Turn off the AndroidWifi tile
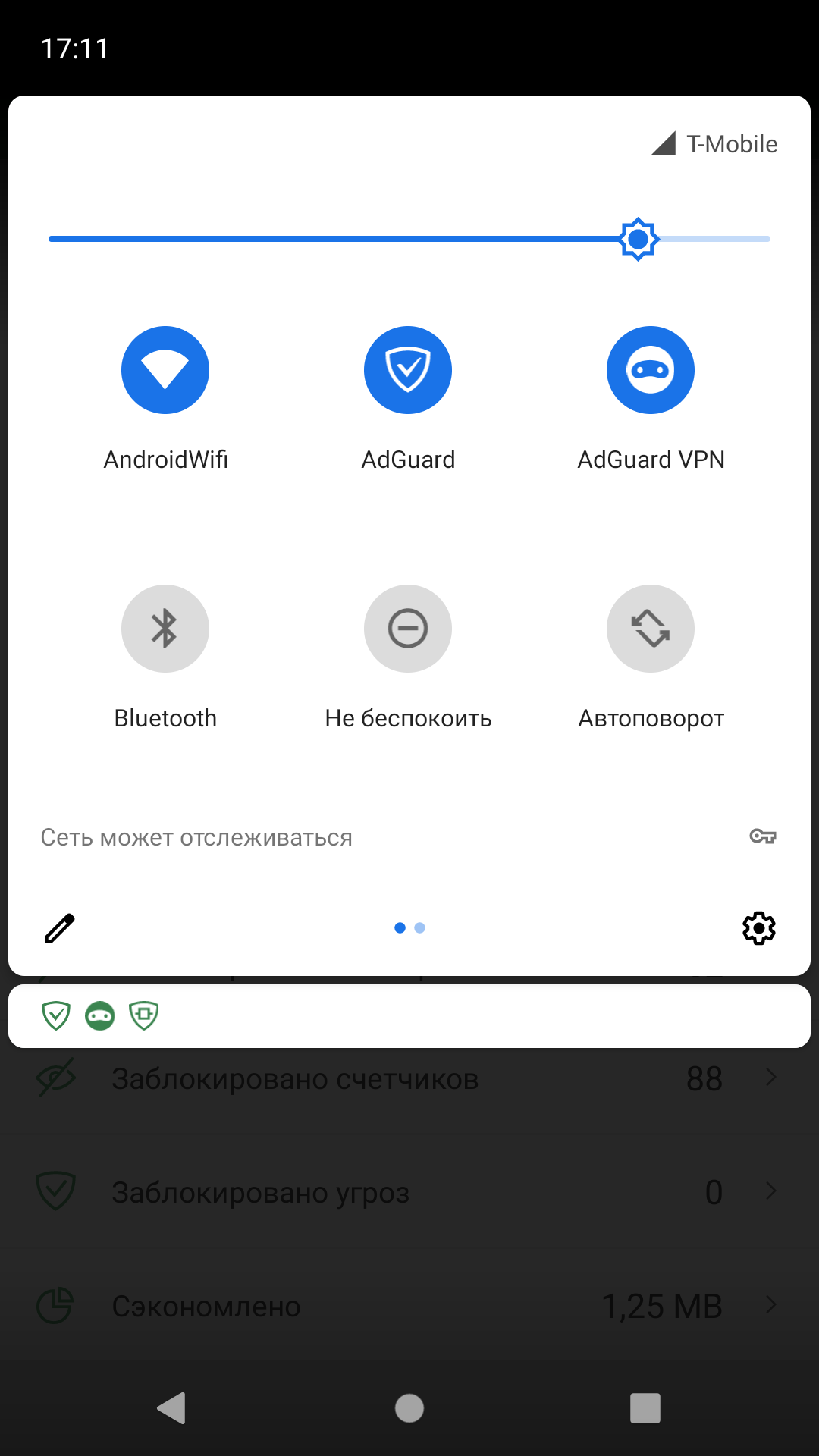The width and height of the screenshot is (819, 1456). (165, 370)
